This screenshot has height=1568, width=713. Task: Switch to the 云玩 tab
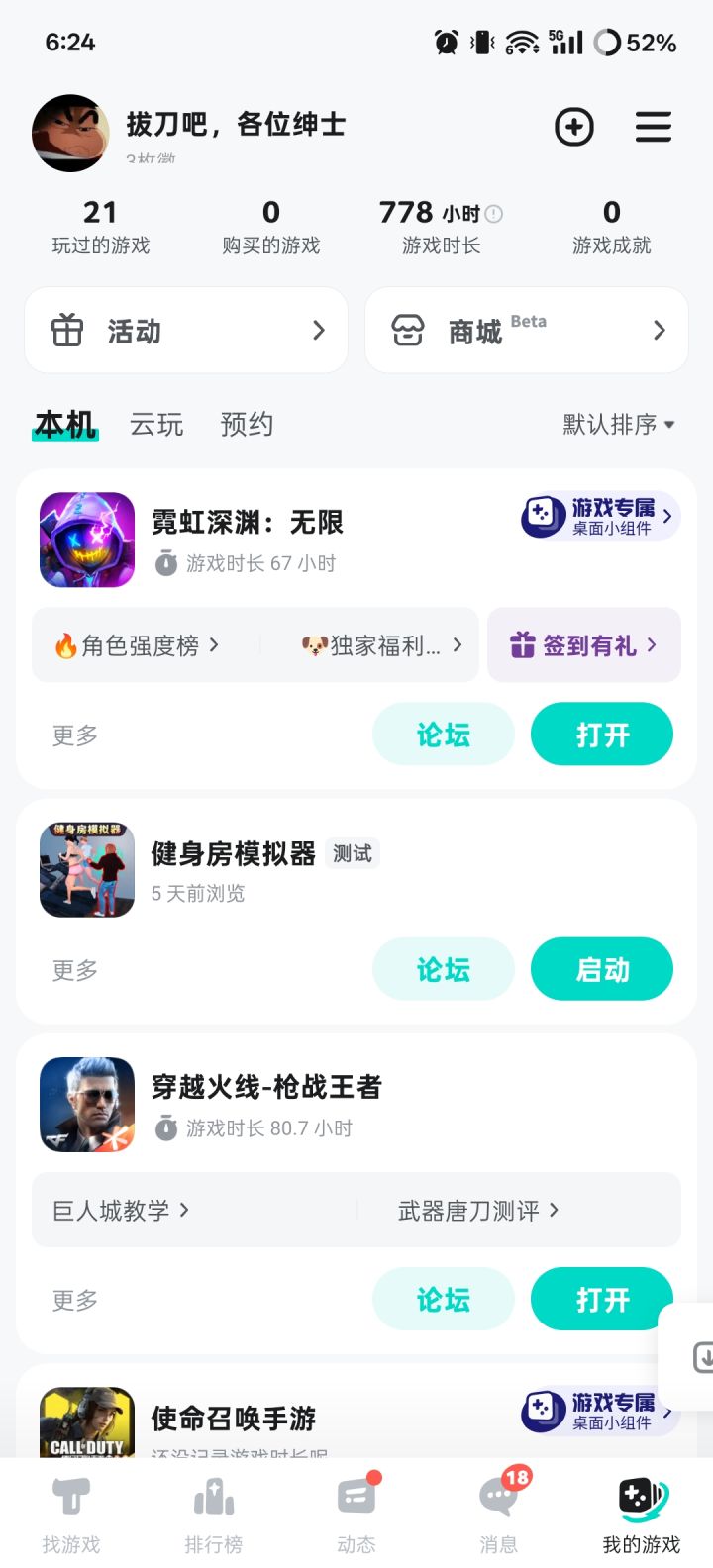tap(156, 425)
